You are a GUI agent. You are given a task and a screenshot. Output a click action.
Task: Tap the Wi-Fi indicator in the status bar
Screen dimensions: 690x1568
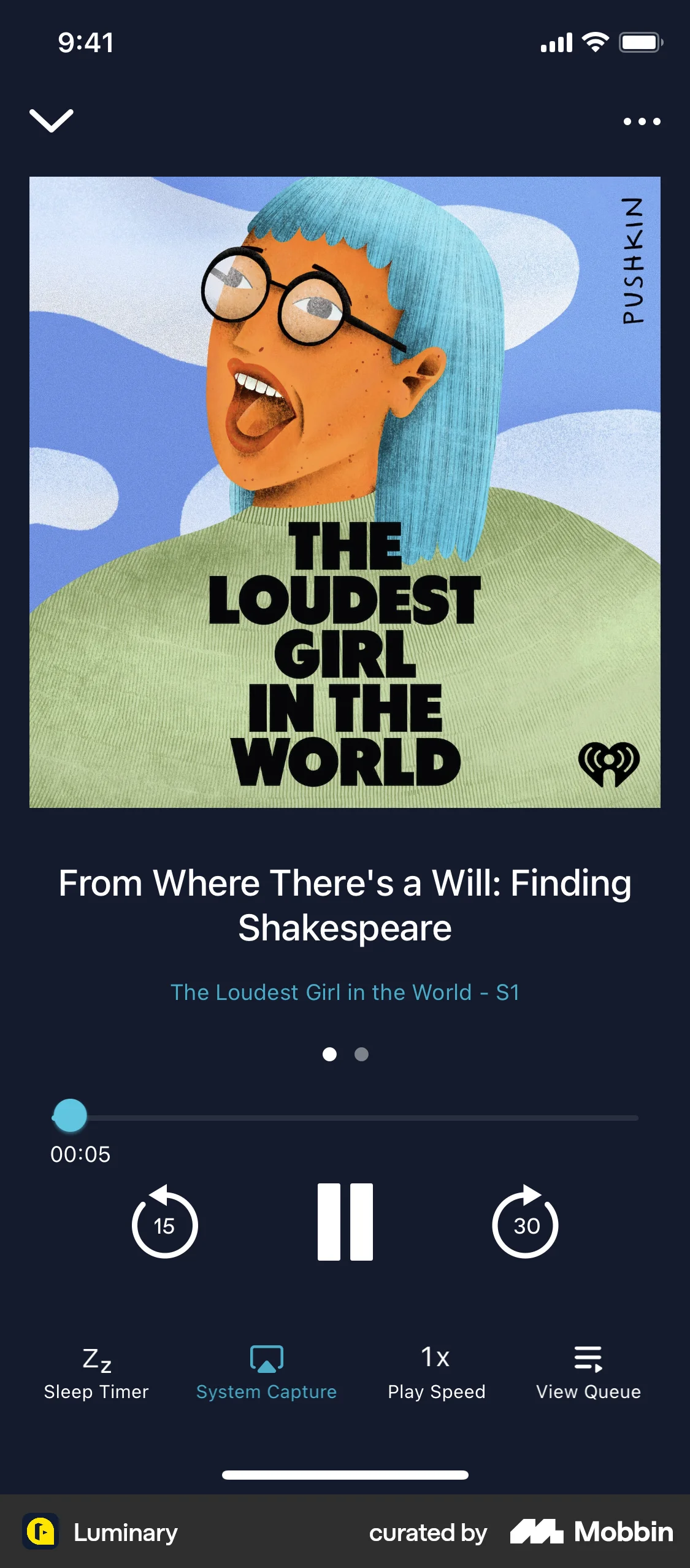click(x=594, y=42)
